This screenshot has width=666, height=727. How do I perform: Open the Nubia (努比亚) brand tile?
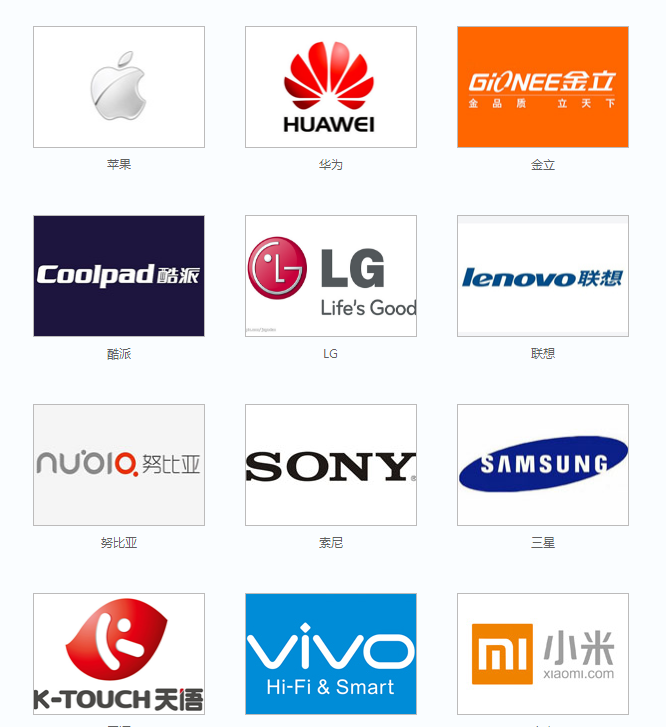[119, 465]
